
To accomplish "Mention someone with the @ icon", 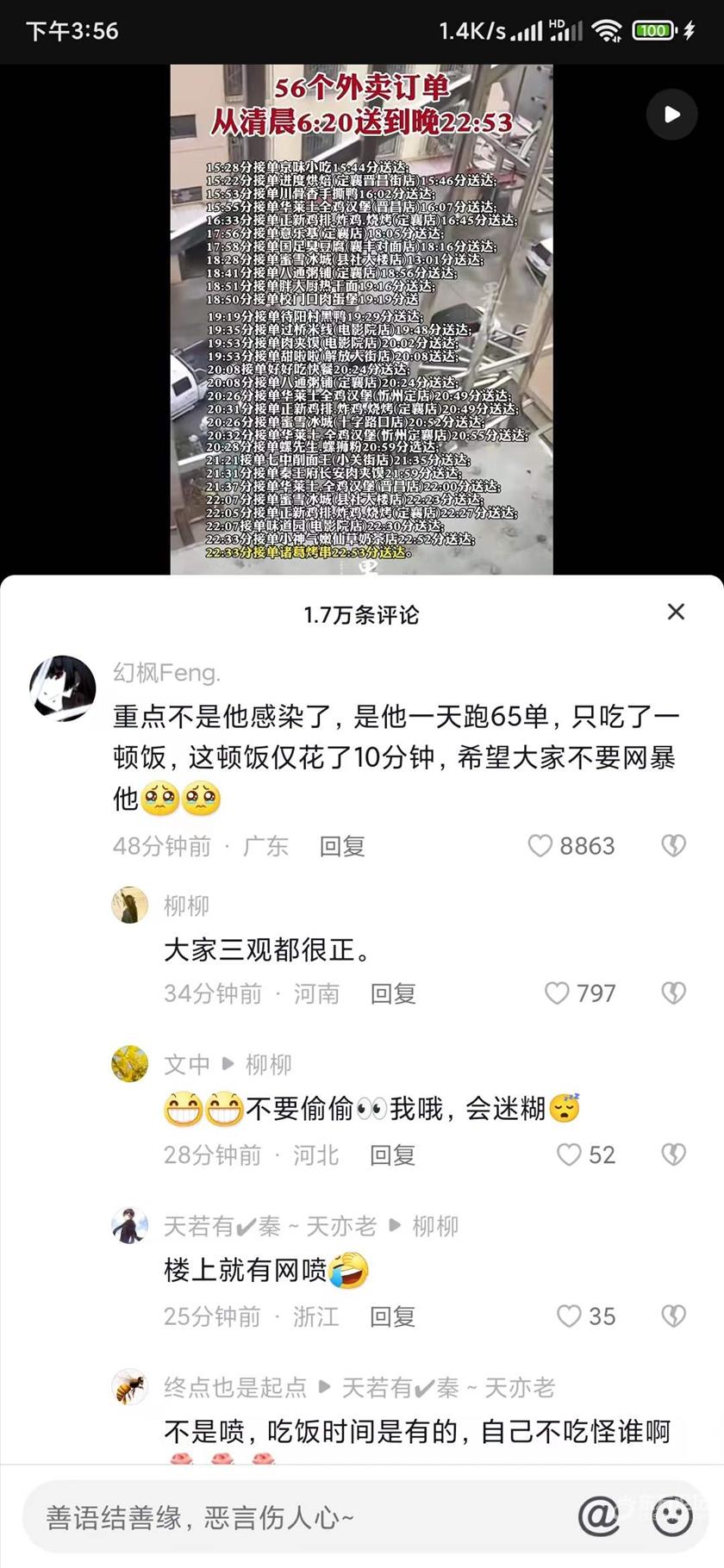I will (x=599, y=1516).
